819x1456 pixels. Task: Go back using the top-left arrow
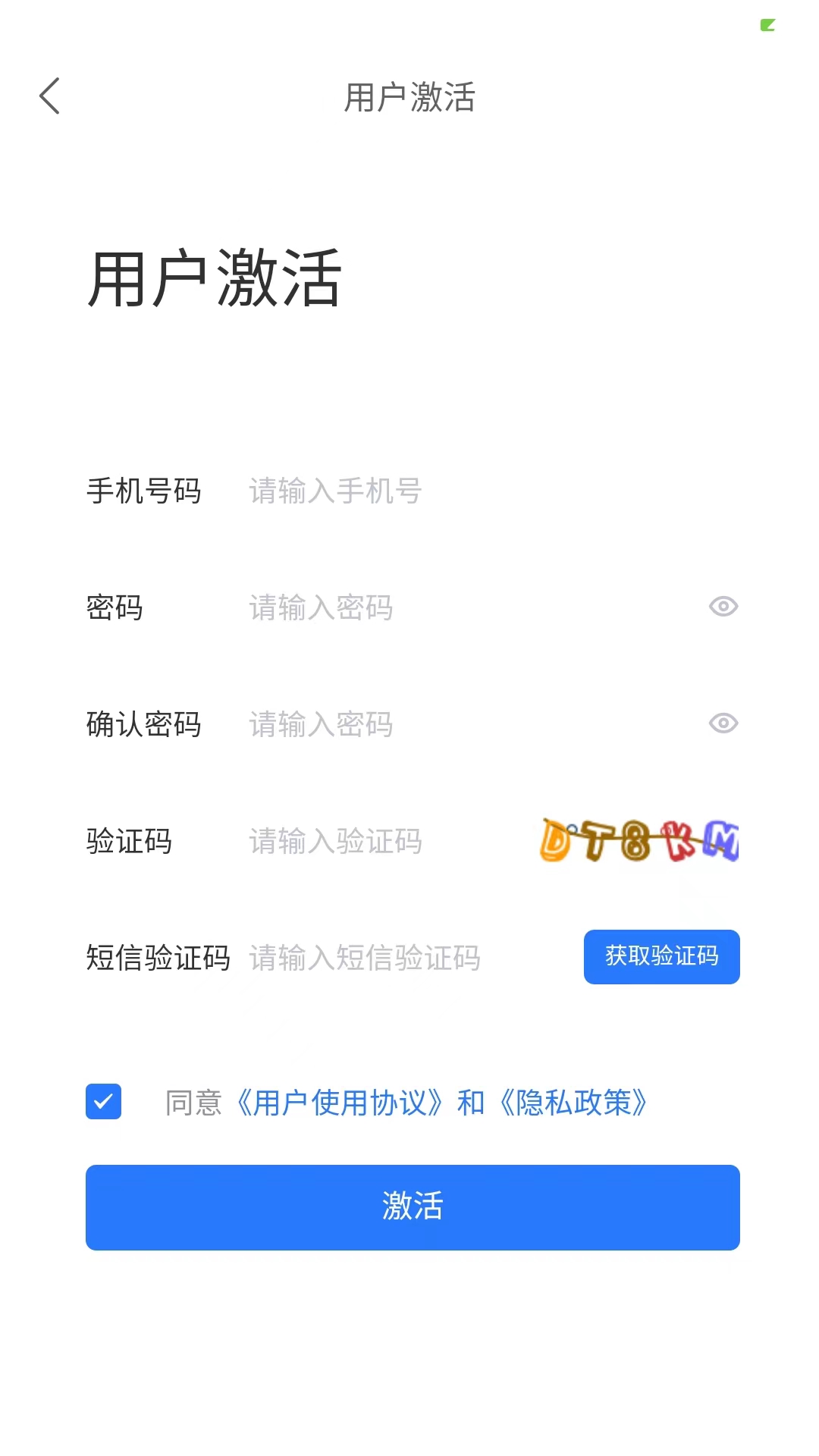(x=50, y=96)
